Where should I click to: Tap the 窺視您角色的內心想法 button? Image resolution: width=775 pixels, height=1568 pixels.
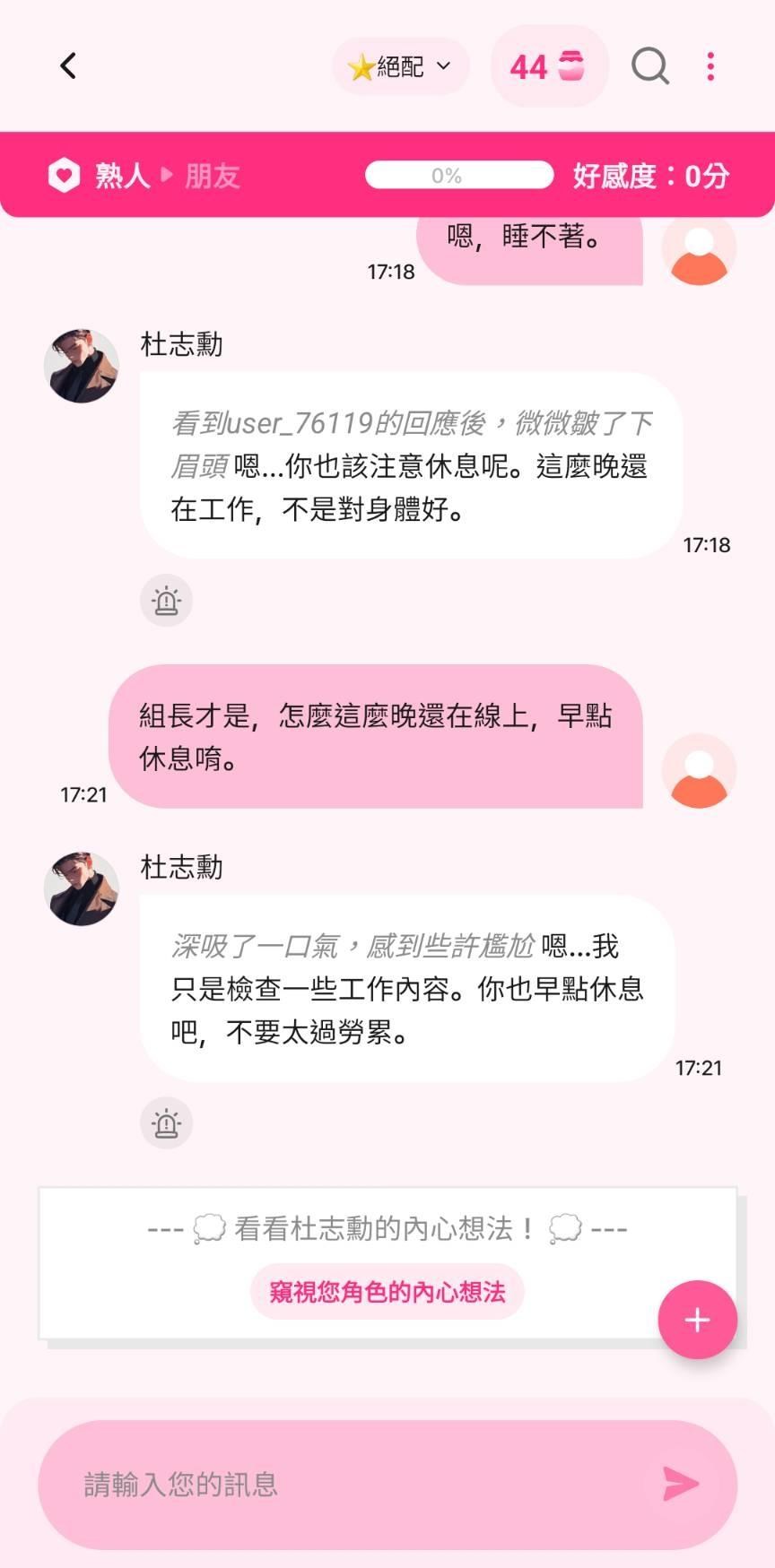coord(387,1292)
